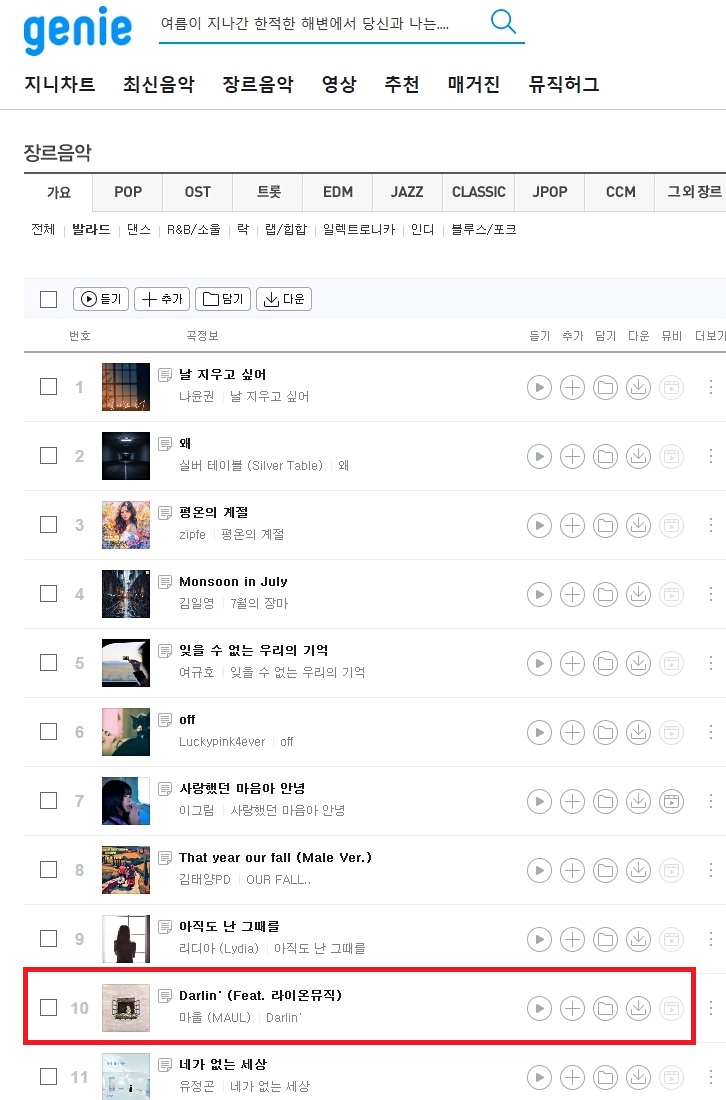Download Monsoon in July
This screenshot has height=1100, width=726.
(x=638, y=594)
